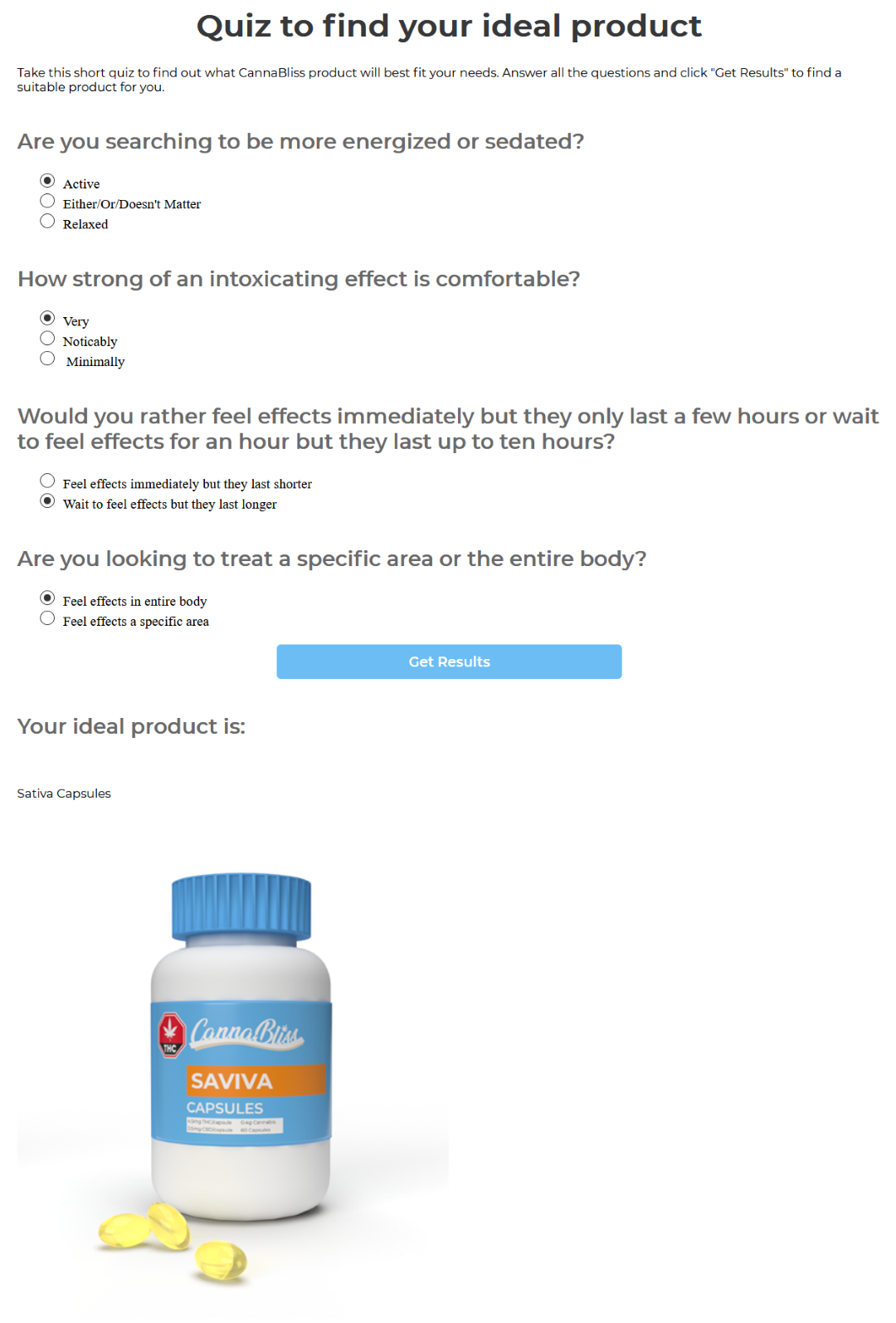Click the intro paragraph about CannaBliss quiz
This screenshot has width=896, height=1323.
(430, 79)
